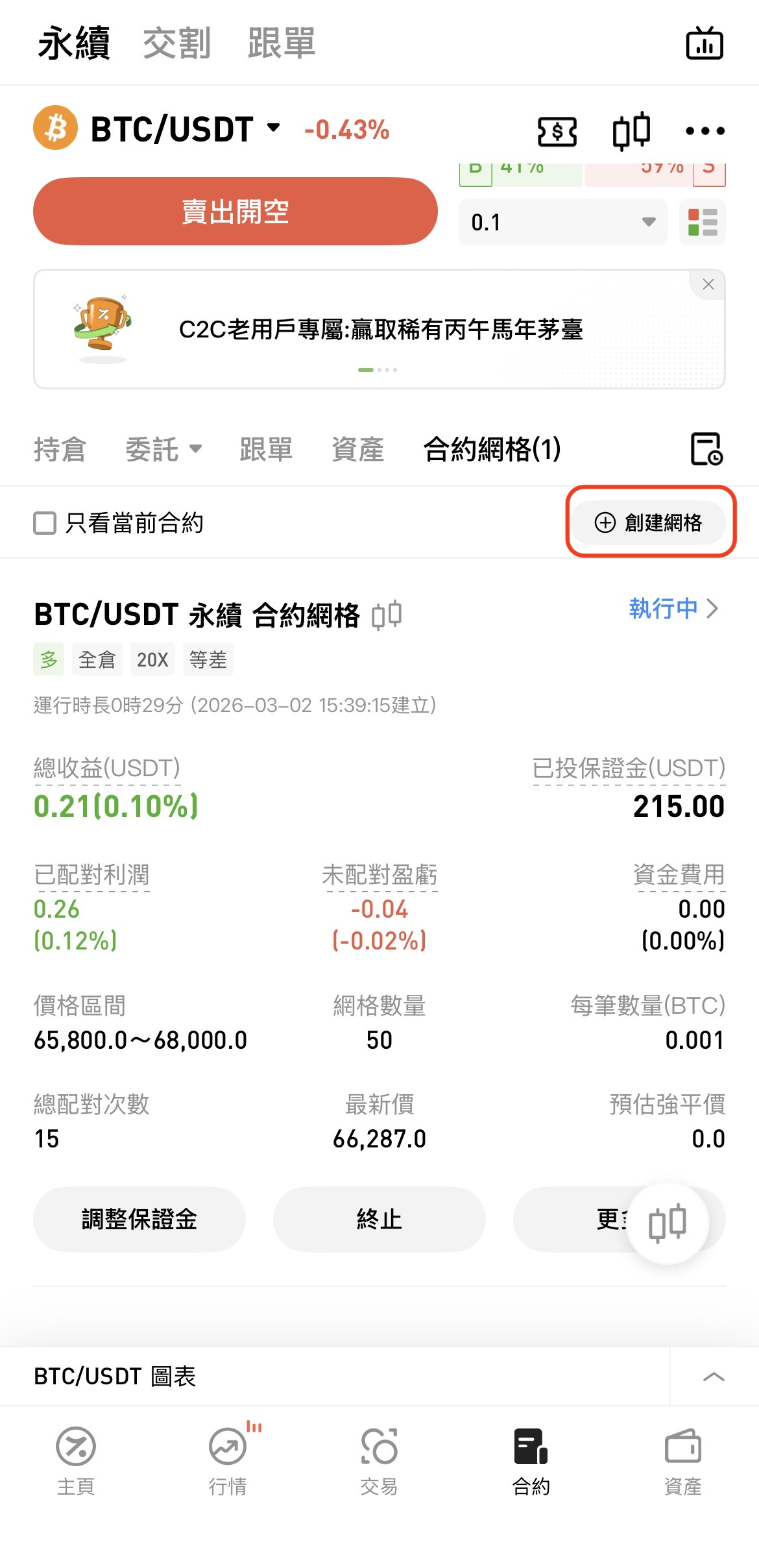This screenshot has height=1568, width=759.
Task: Switch to the 持倉 positions tab
Action: point(60,449)
